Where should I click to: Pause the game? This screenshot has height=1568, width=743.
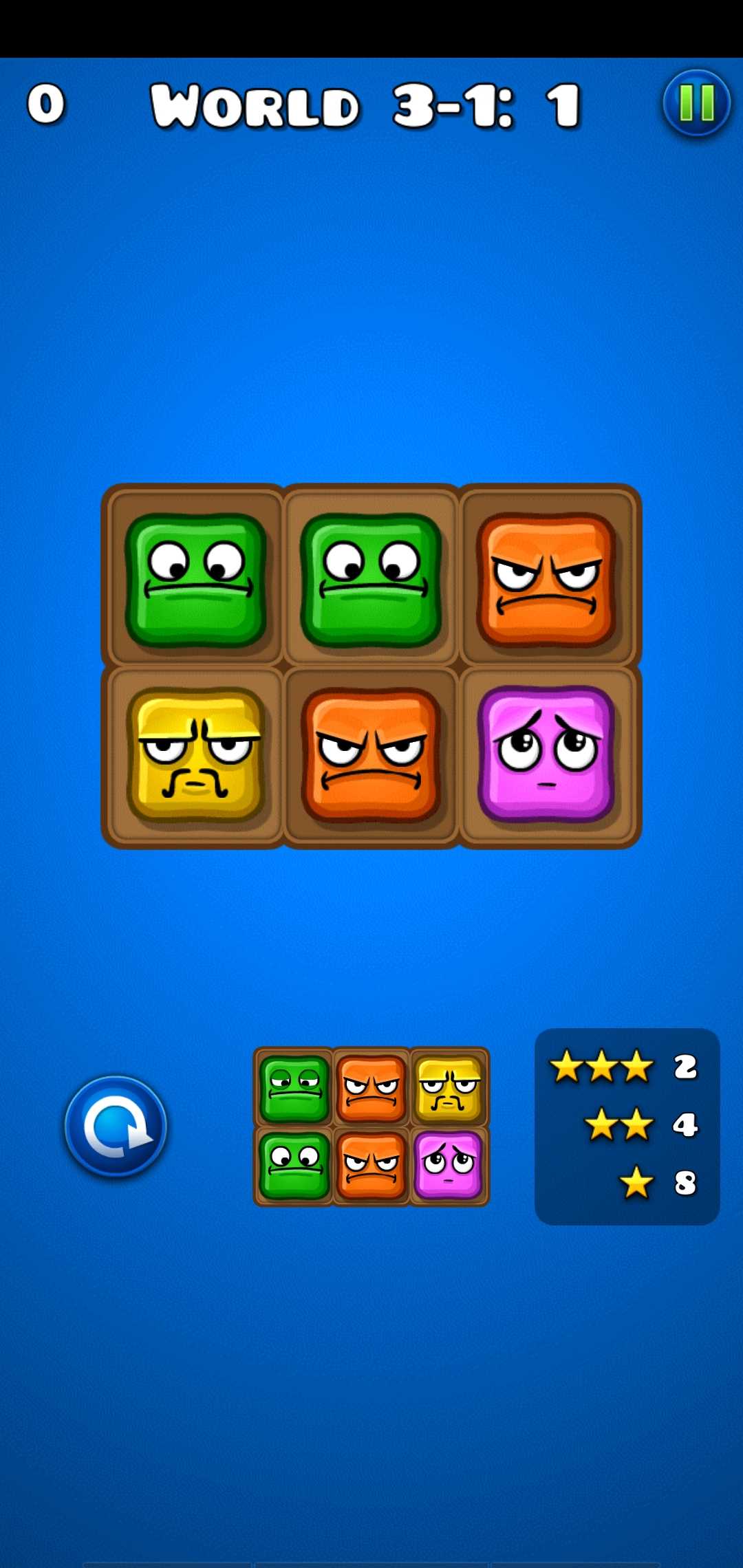pyautogui.click(x=696, y=103)
